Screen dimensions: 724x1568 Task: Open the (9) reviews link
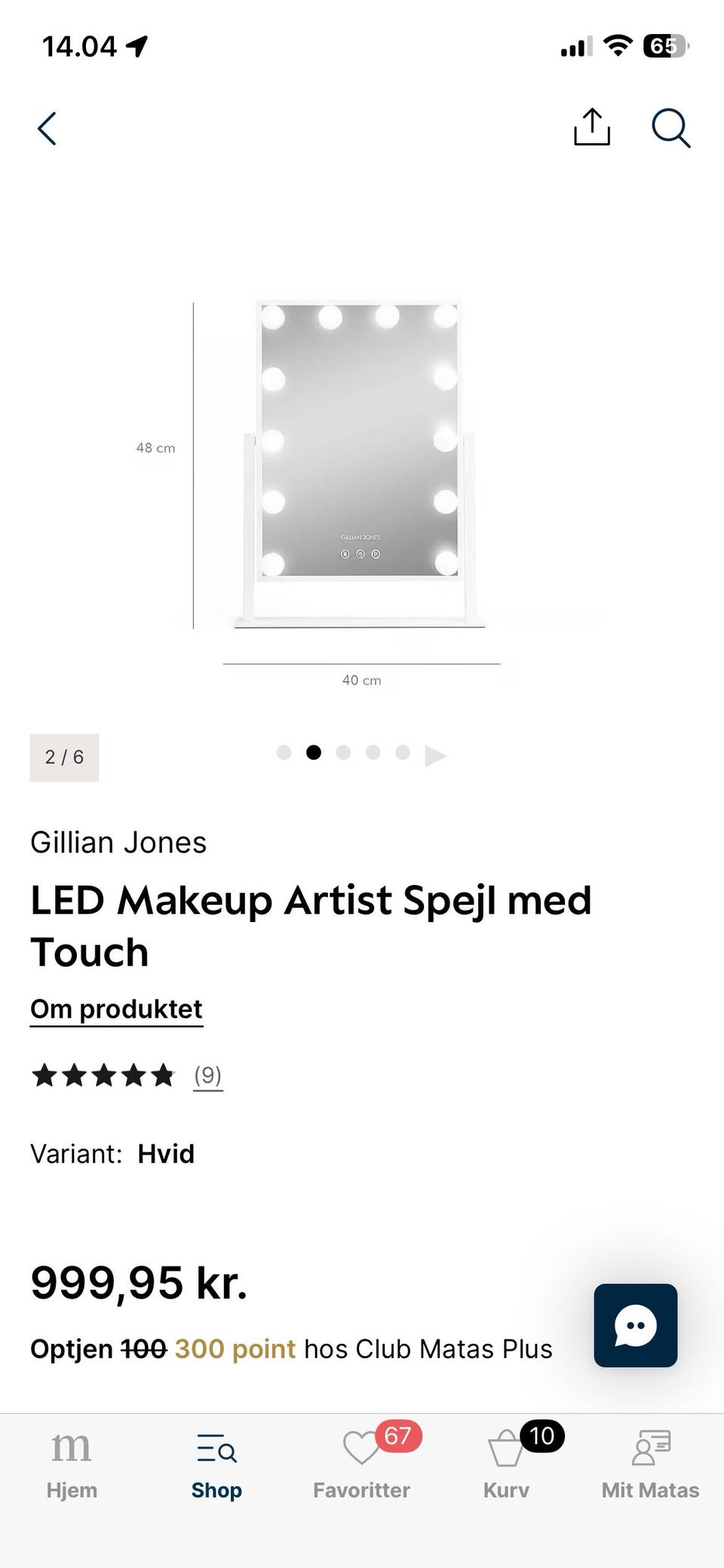[207, 1075]
